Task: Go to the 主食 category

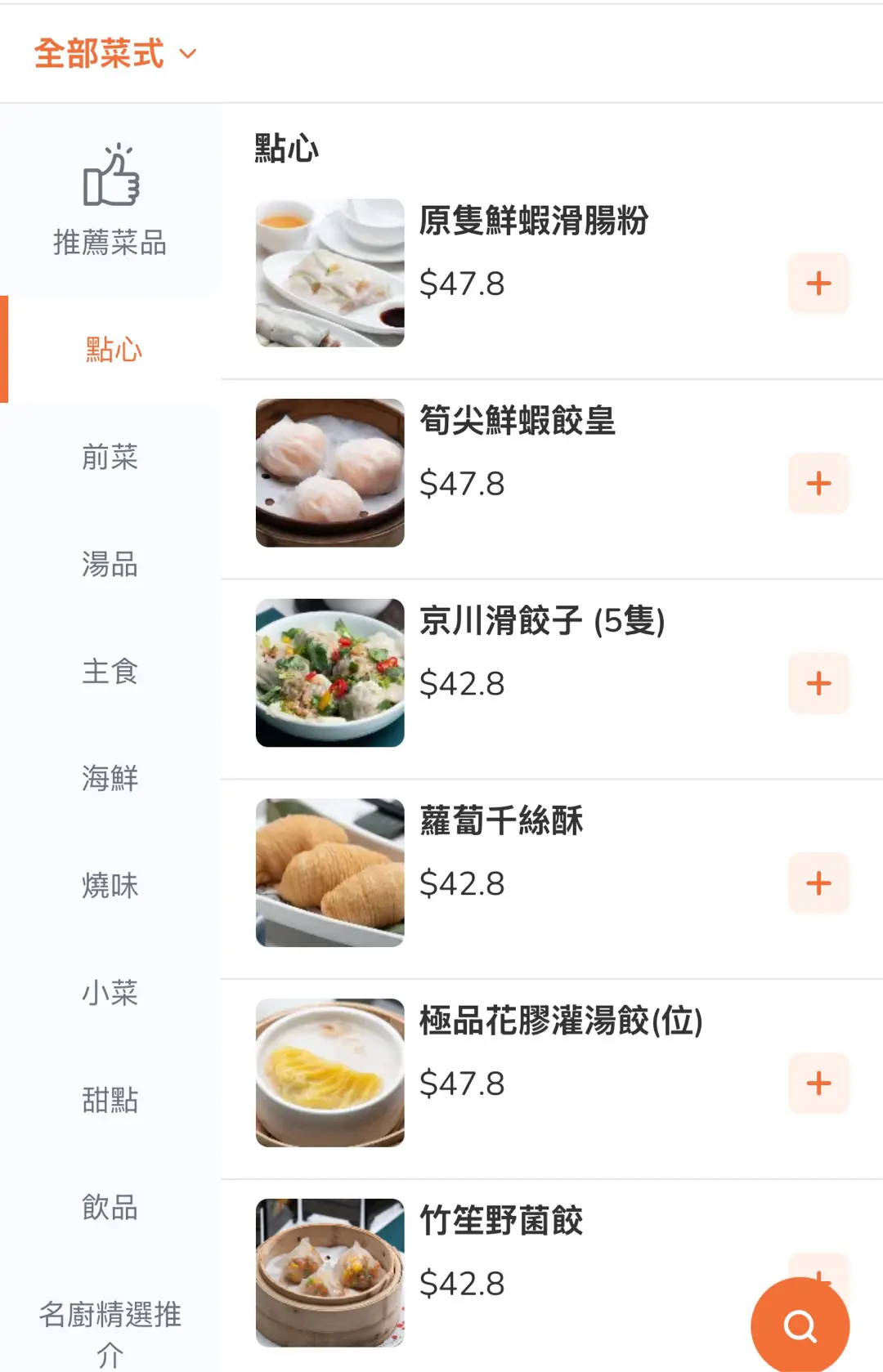Action: coord(110,671)
